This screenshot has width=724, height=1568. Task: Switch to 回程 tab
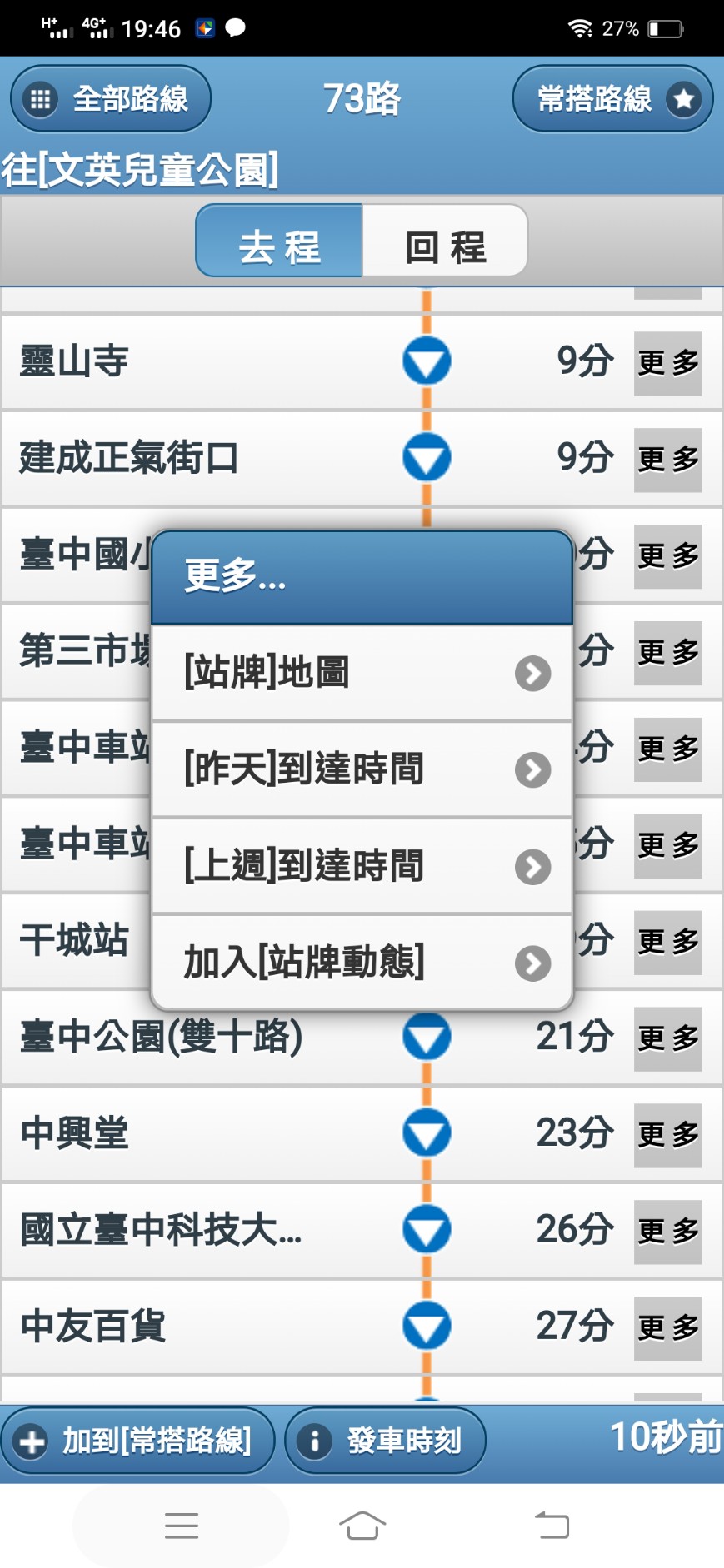pos(445,247)
